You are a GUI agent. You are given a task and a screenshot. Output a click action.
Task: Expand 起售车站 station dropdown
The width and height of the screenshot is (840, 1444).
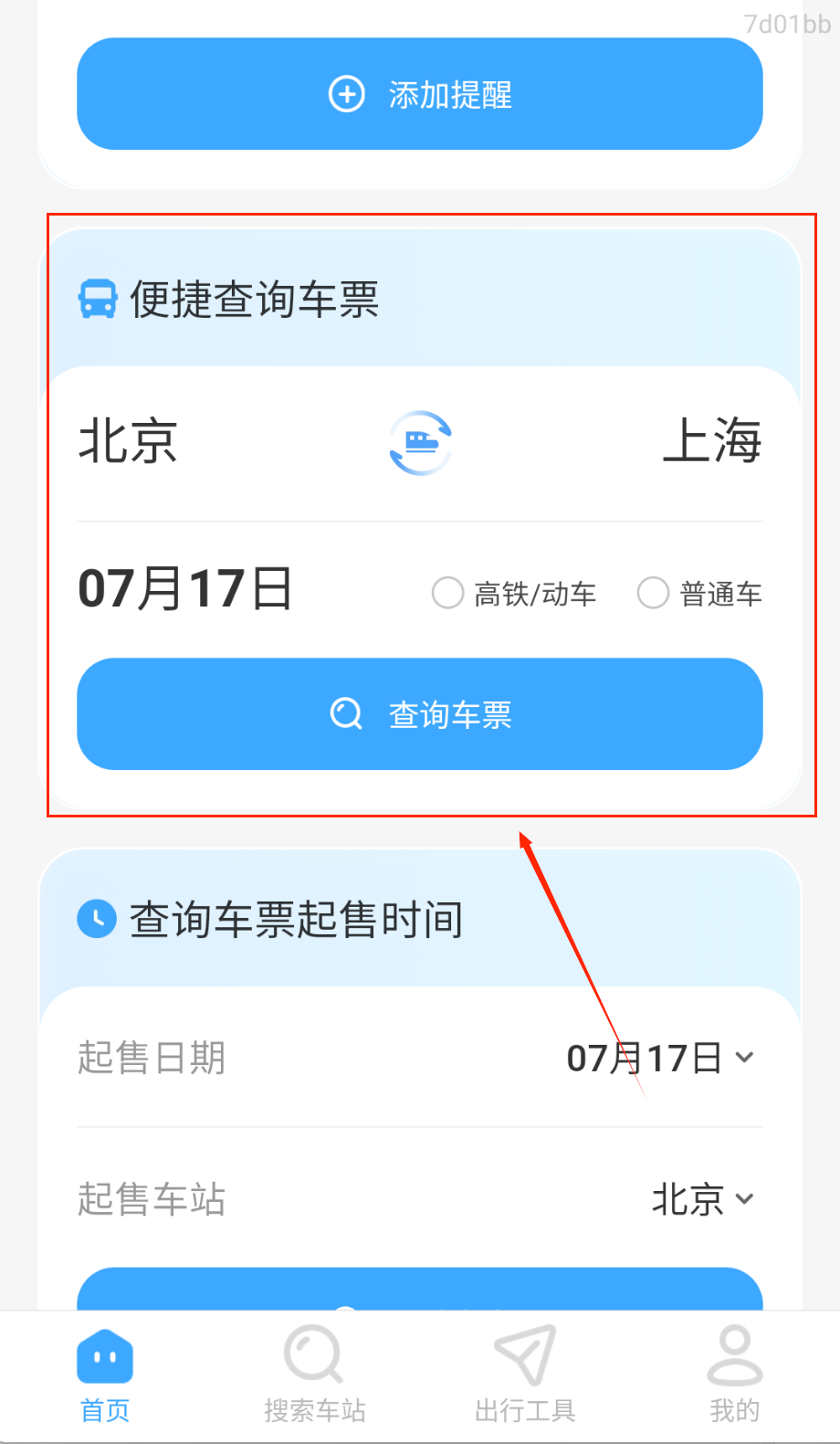[702, 1199]
